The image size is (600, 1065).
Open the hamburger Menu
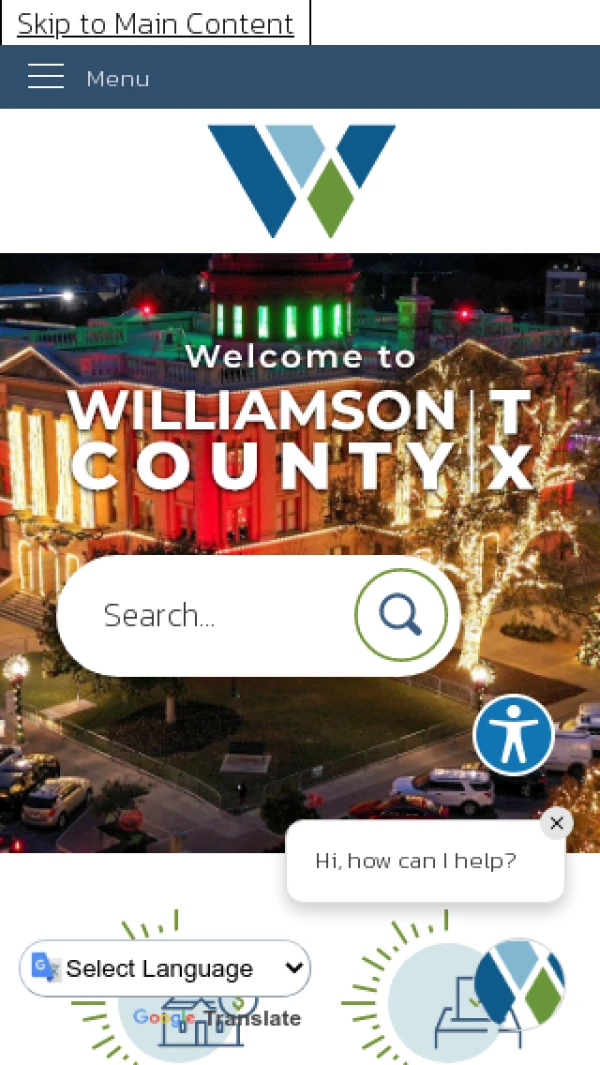88,77
